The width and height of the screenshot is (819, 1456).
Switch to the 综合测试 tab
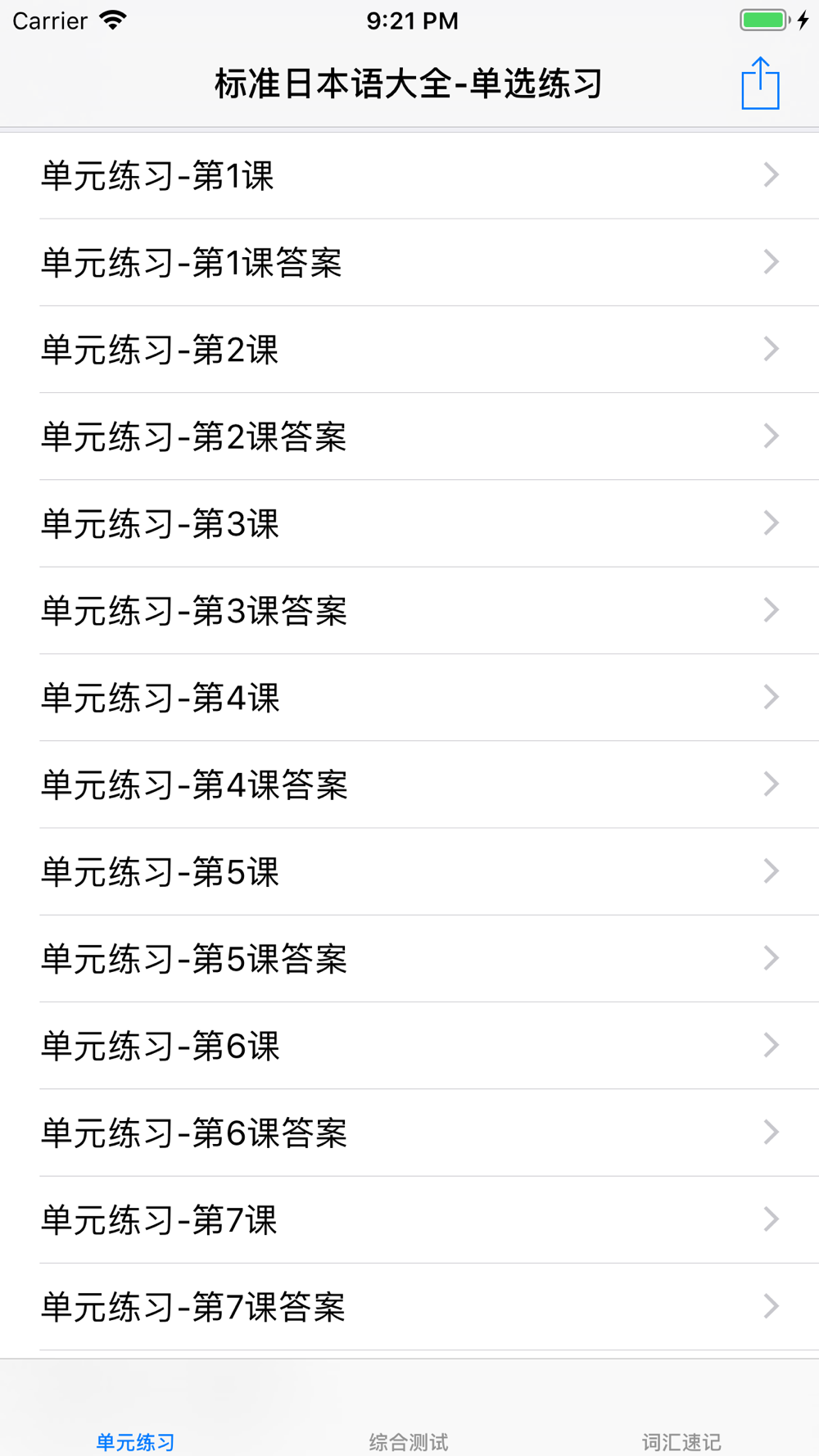[x=409, y=1441]
